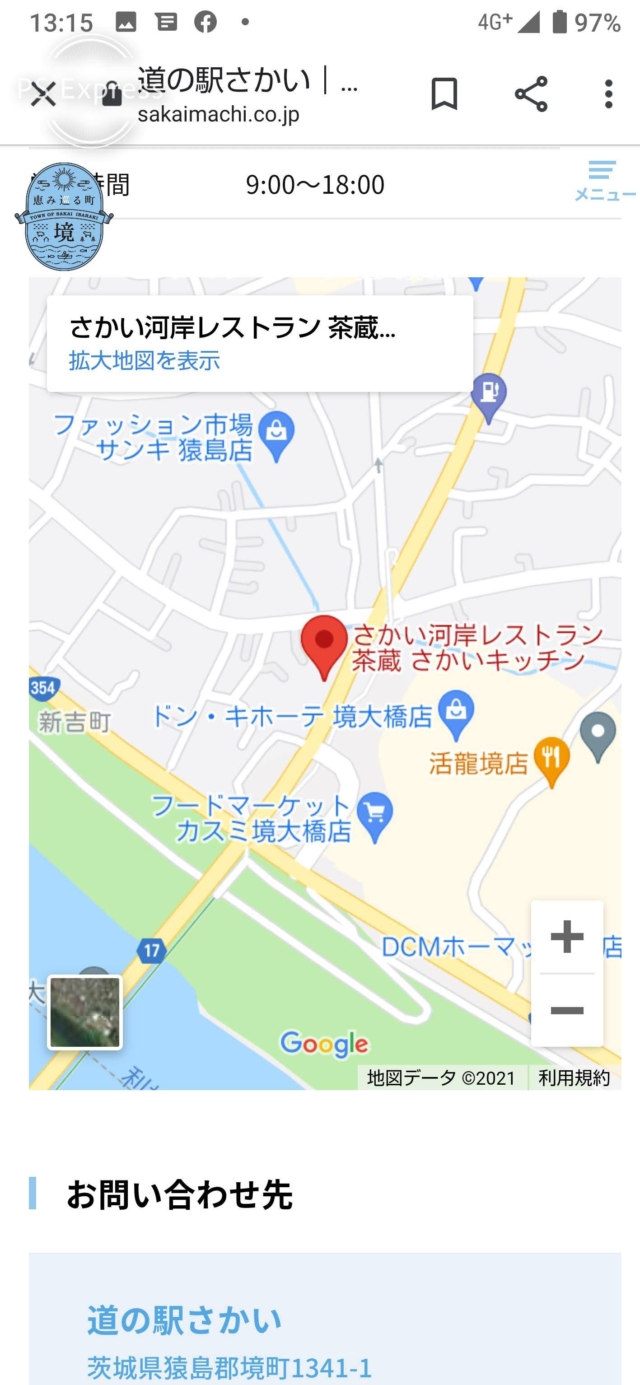Zoom out on the map
The image size is (640, 1385).
tap(567, 1010)
